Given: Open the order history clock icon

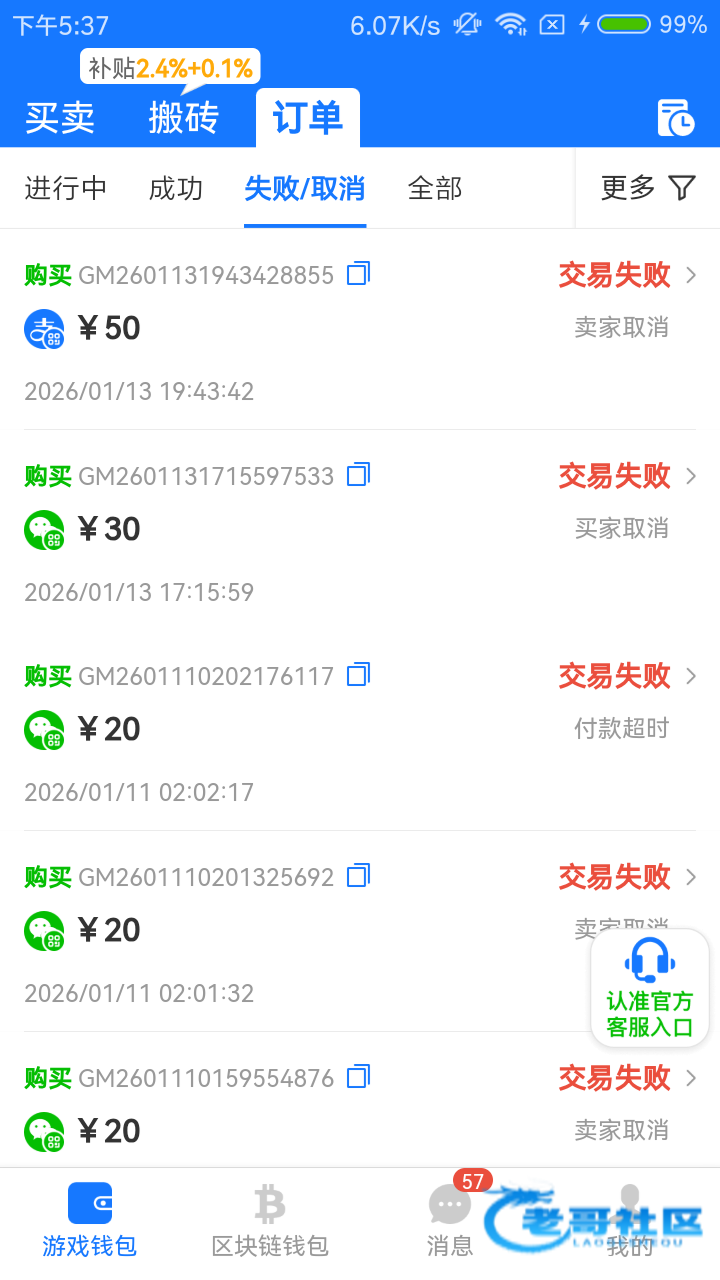Looking at the screenshot, I should (x=676, y=118).
